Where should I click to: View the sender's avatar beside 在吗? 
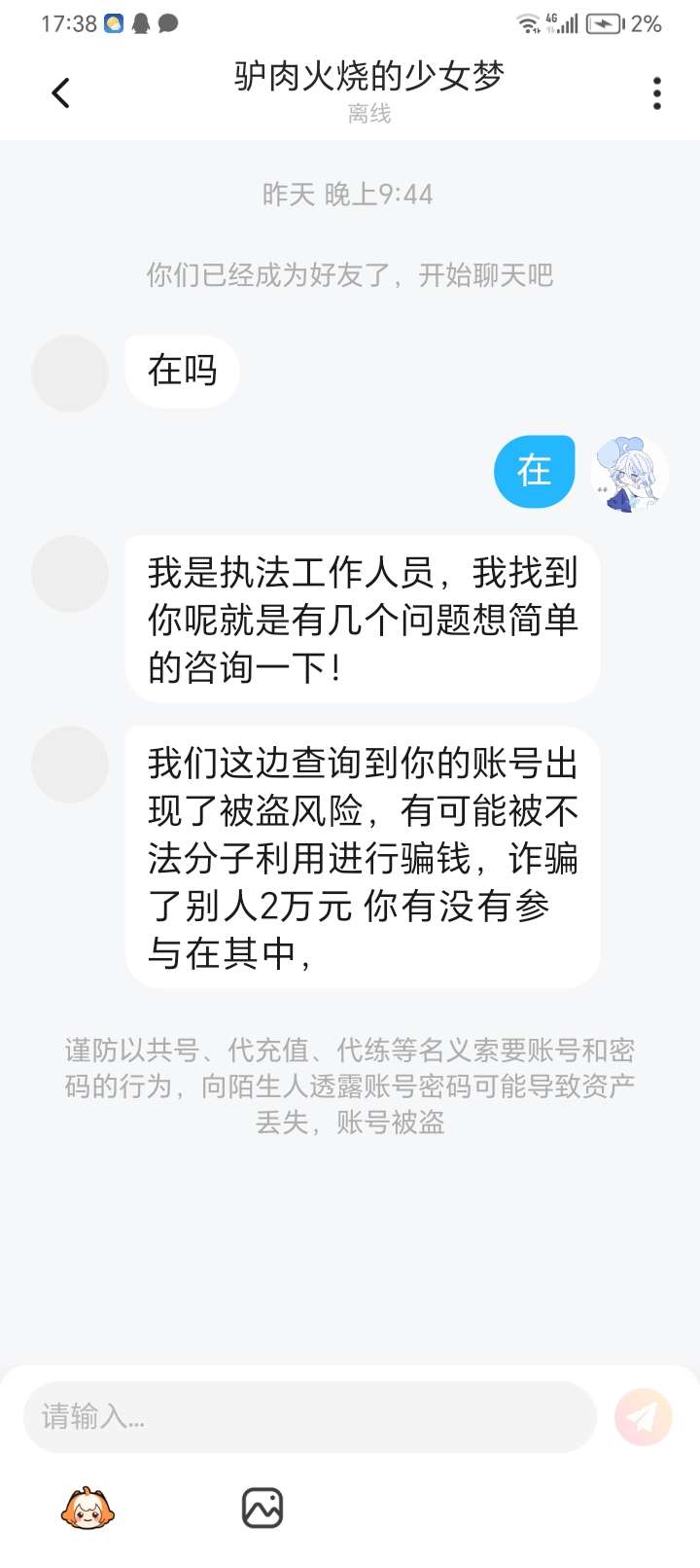[70, 374]
